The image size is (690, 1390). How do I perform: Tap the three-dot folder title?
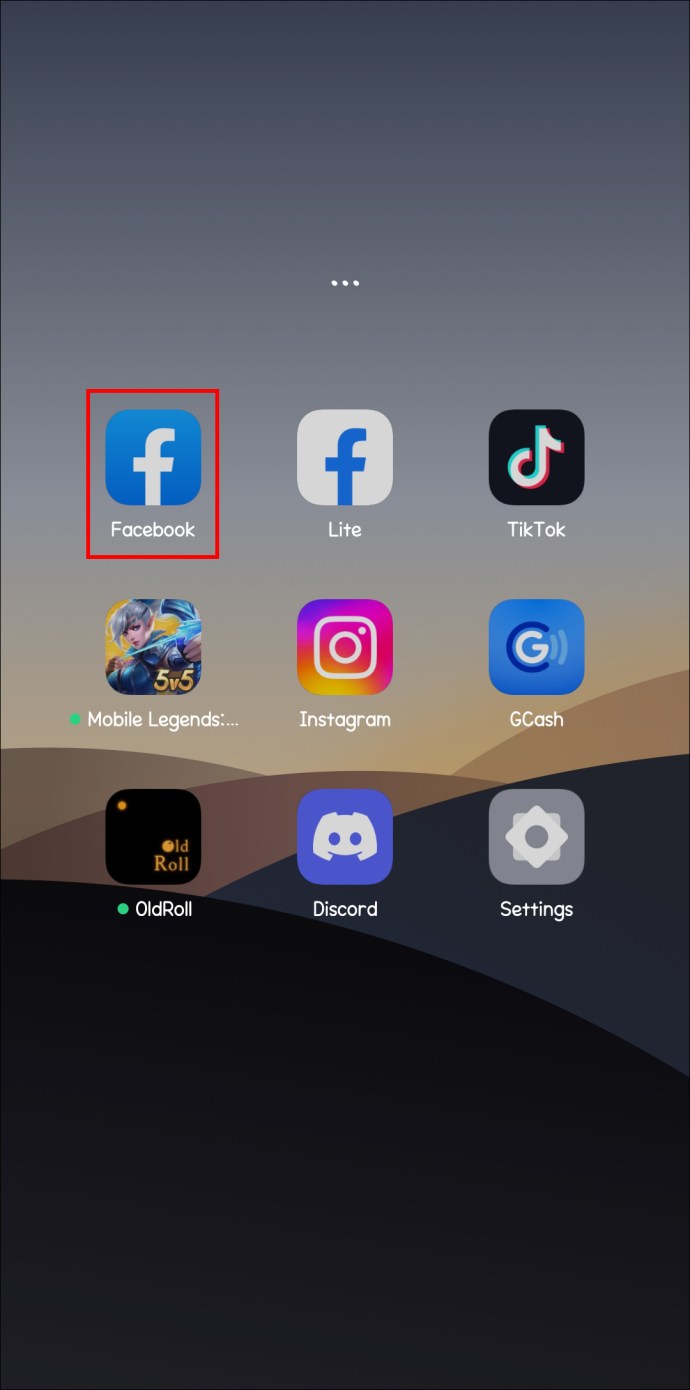tap(345, 283)
